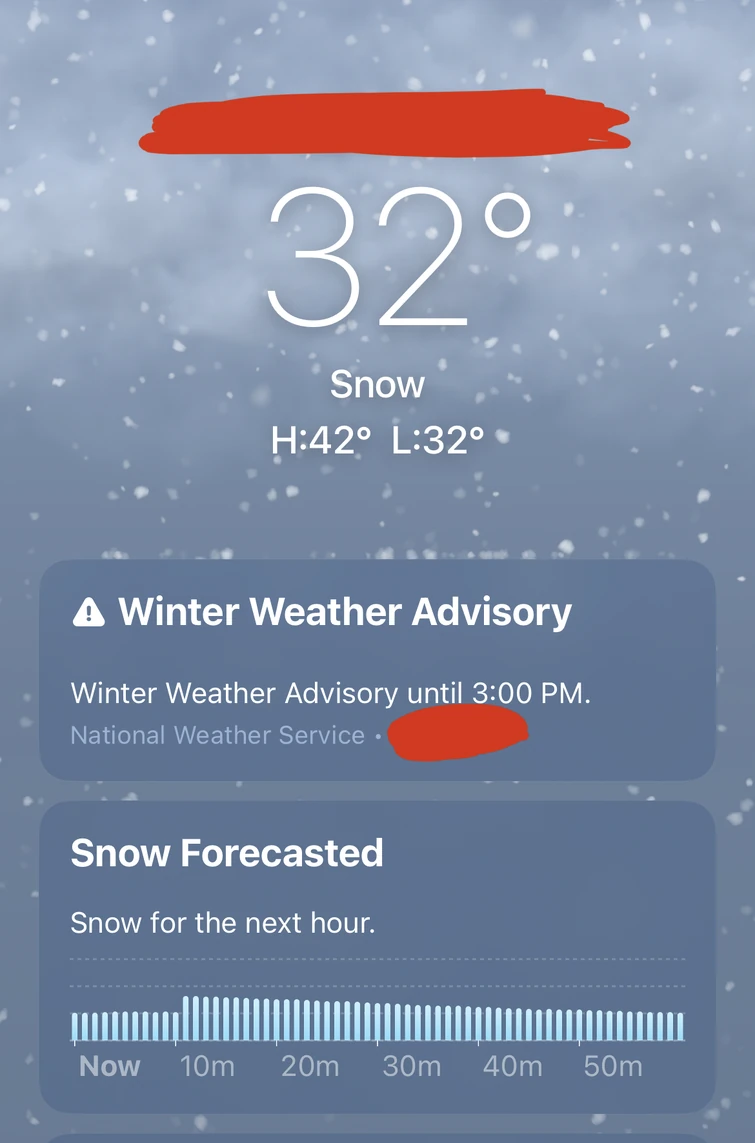The height and width of the screenshot is (1143, 755).
Task: Tap the daily low temperature L:32°
Action: click(x=438, y=436)
